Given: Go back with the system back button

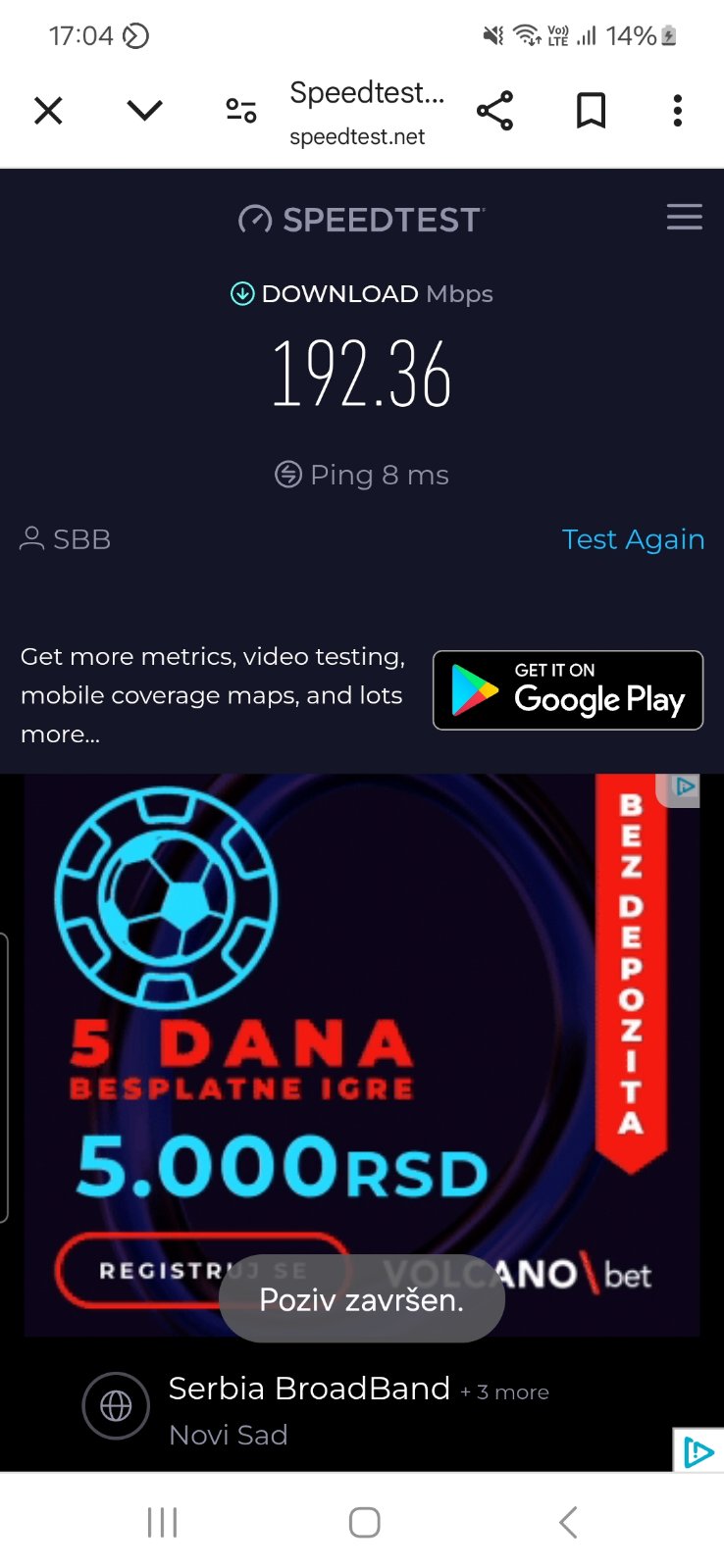Looking at the screenshot, I should (x=568, y=1522).
